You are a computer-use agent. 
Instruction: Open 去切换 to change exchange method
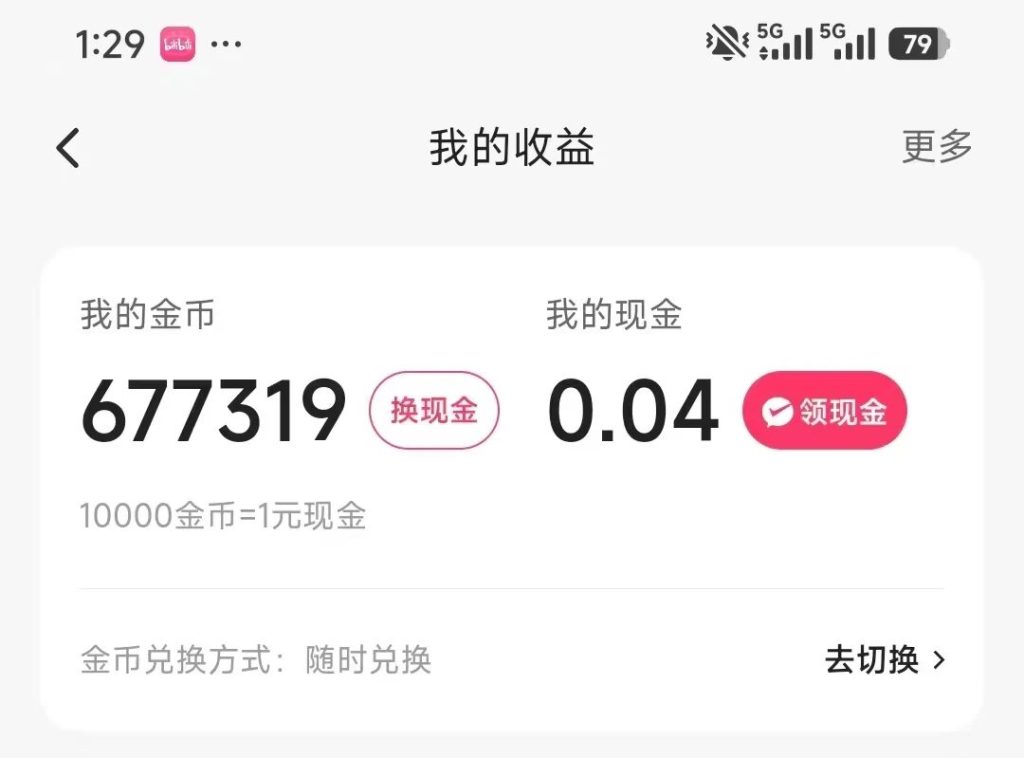click(884, 660)
